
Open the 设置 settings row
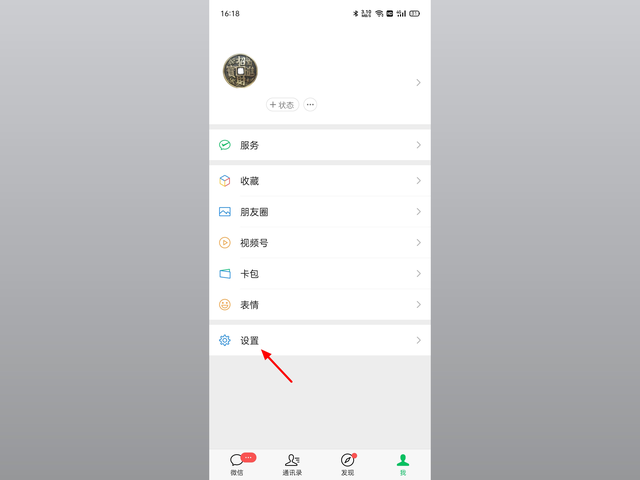click(x=320, y=340)
